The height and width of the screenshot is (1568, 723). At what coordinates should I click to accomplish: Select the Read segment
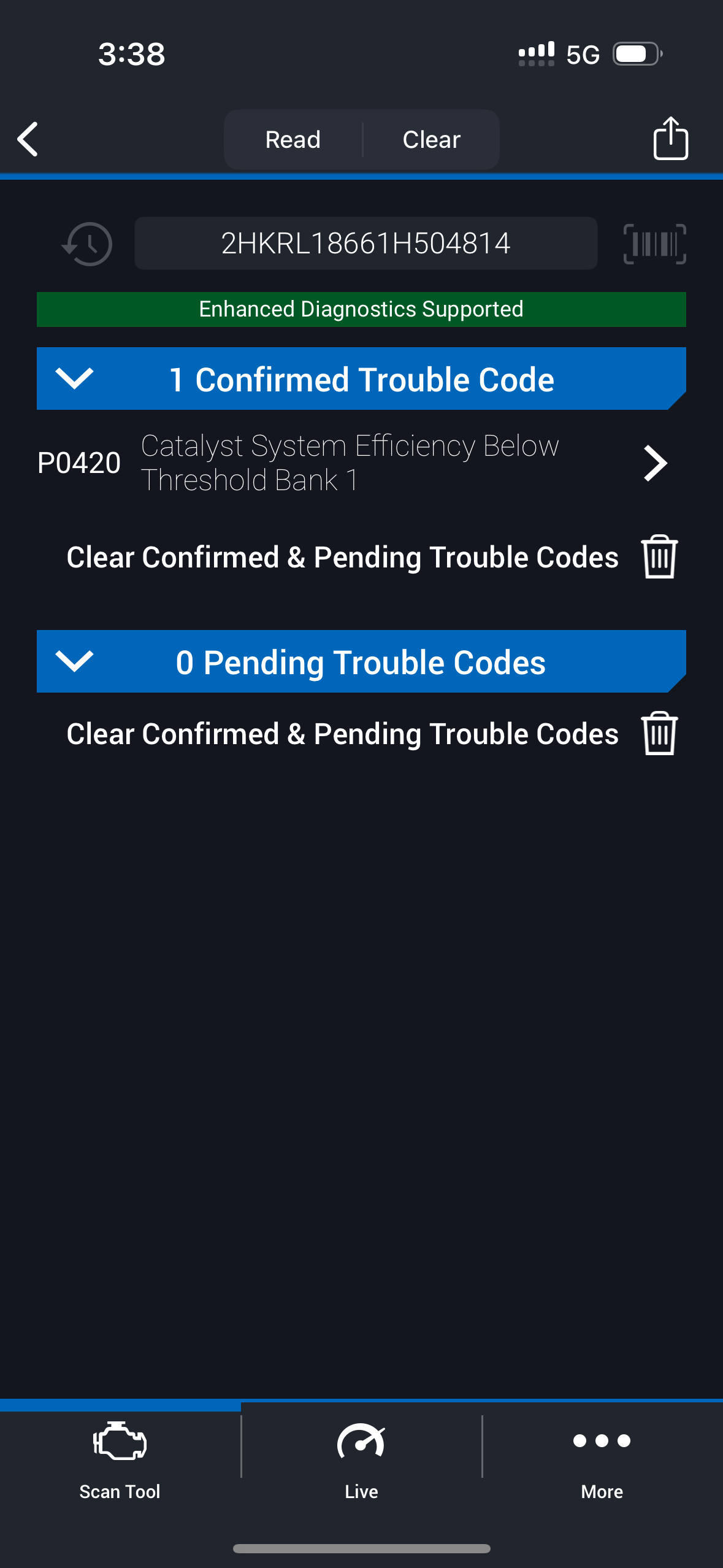[293, 140]
